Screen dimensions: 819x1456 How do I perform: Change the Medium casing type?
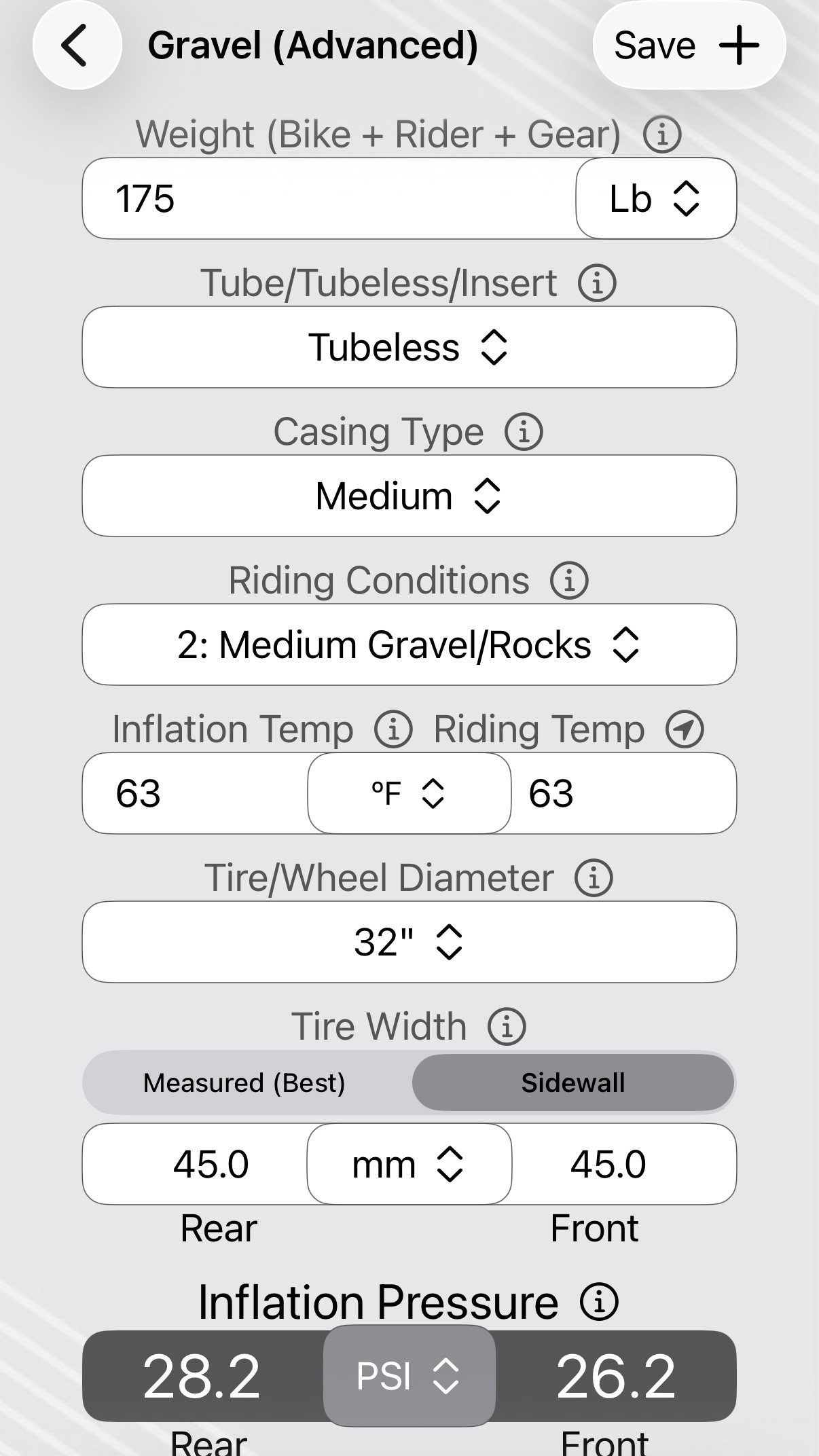(409, 496)
